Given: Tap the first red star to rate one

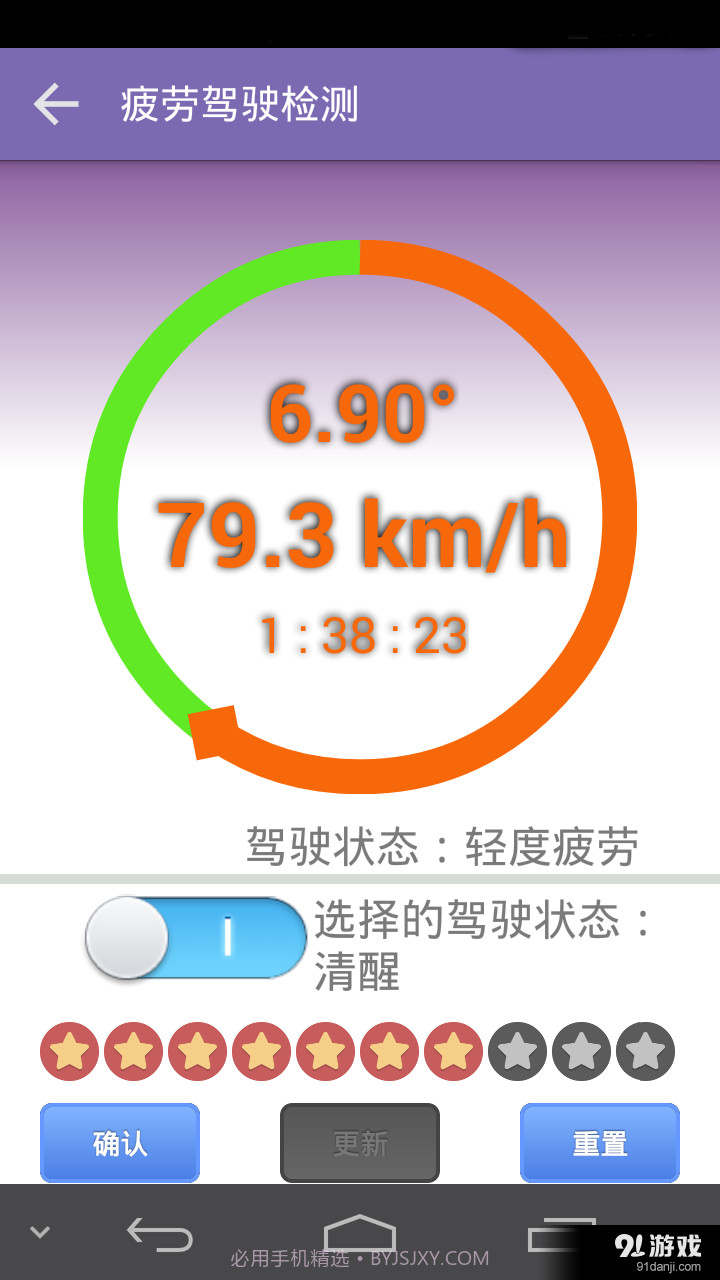Looking at the screenshot, I should pos(68,1051).
